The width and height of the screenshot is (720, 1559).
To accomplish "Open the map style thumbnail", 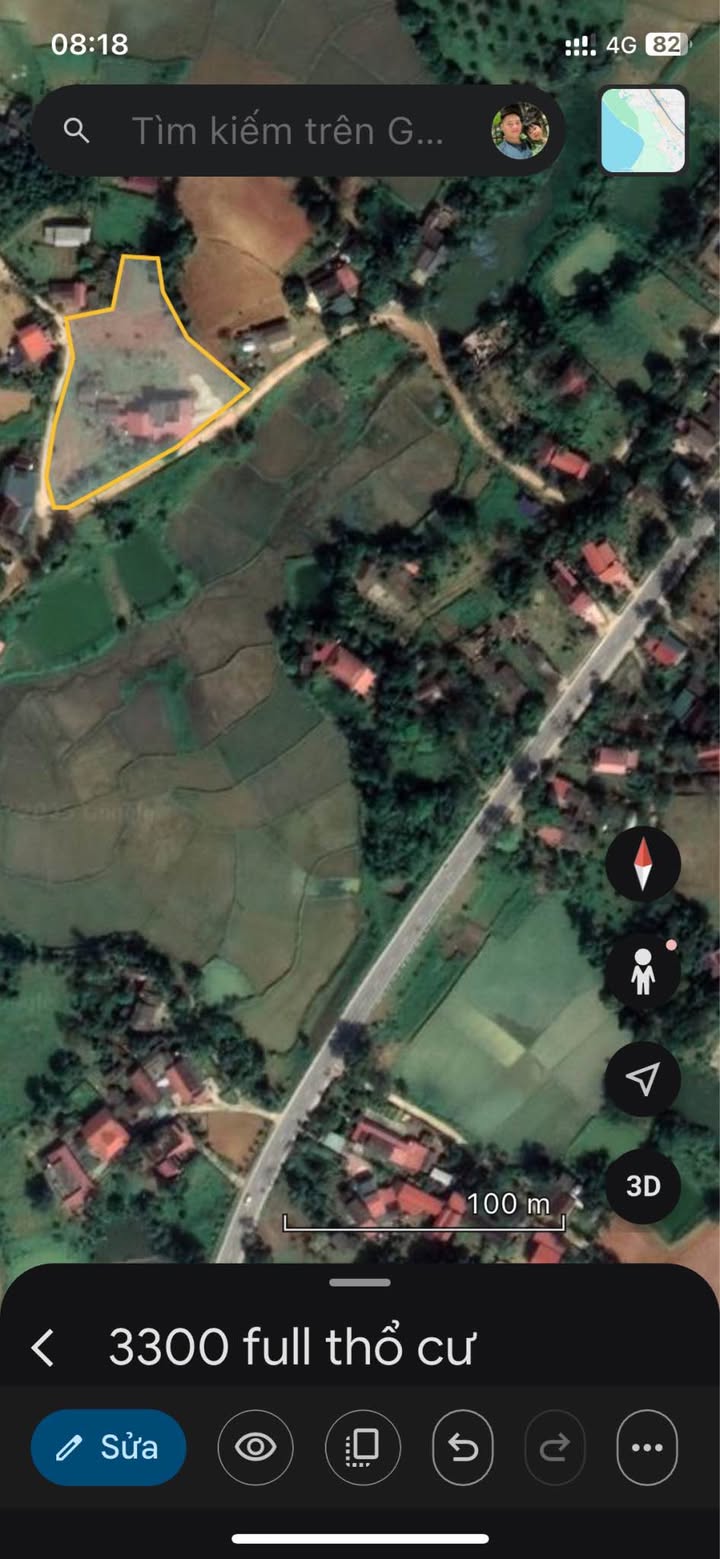I will [x=643, y=131].
